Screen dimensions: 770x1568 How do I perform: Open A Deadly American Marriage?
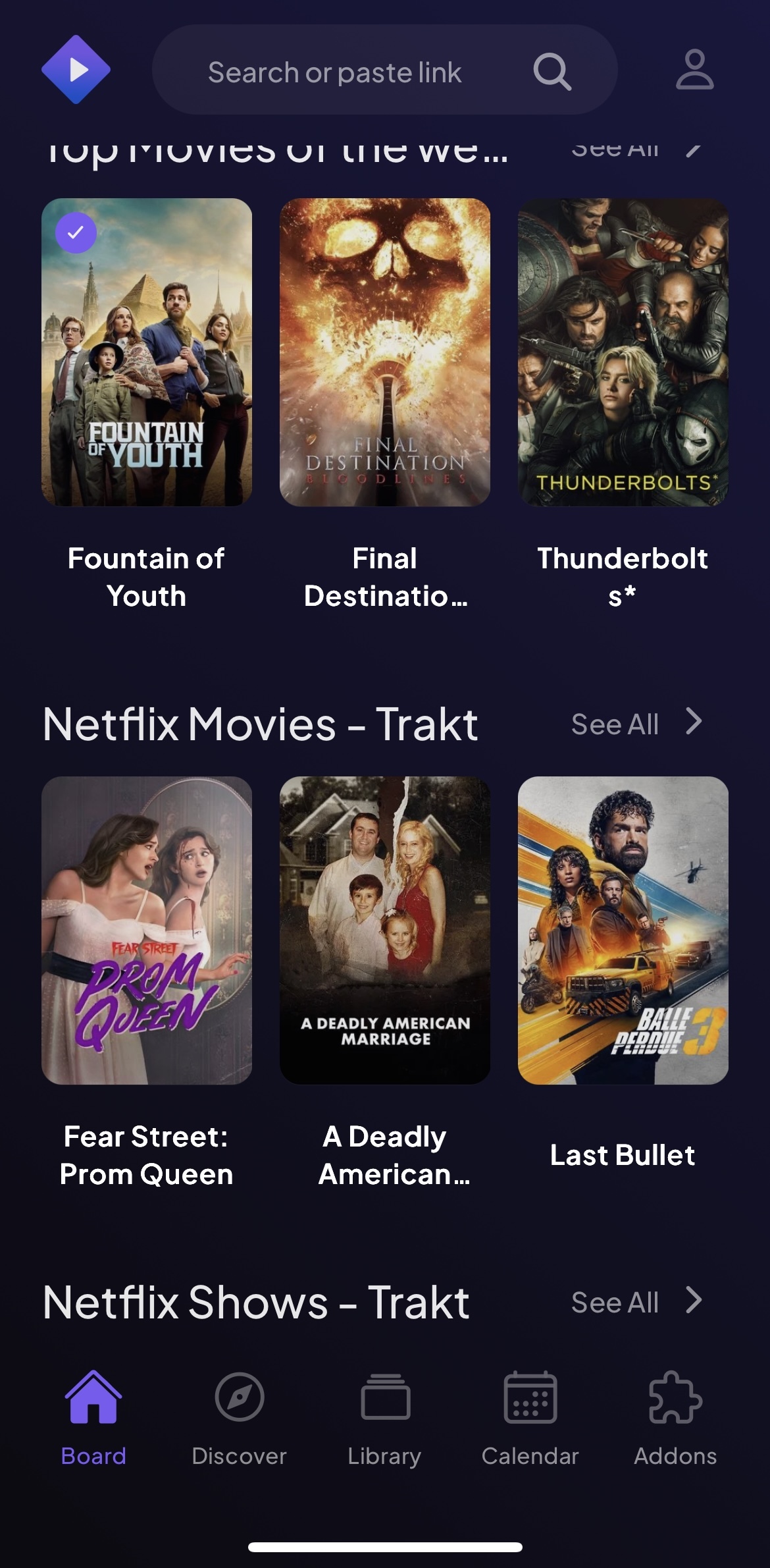point(385,931)
